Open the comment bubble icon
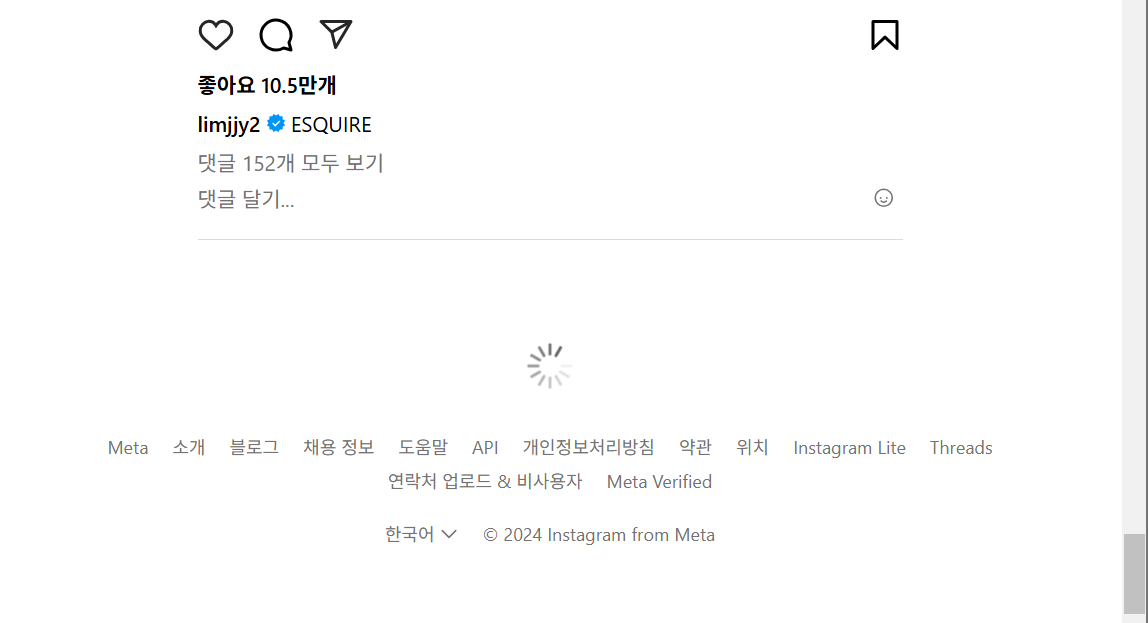 tap(276, 35)
